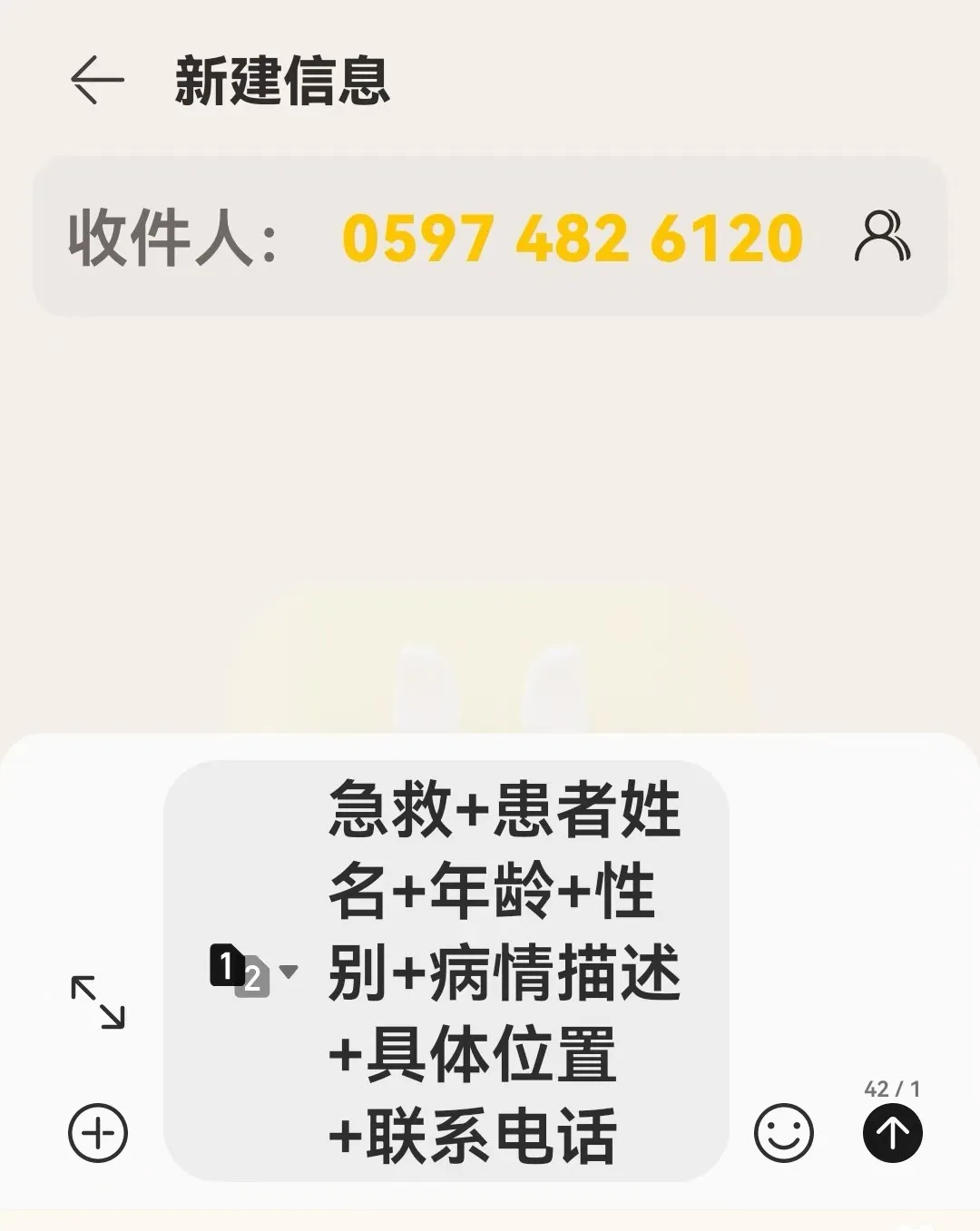Tap the recipient number 0597 482 6120
This screenshot has height=1231, width=980.
[x=574, y=237]
